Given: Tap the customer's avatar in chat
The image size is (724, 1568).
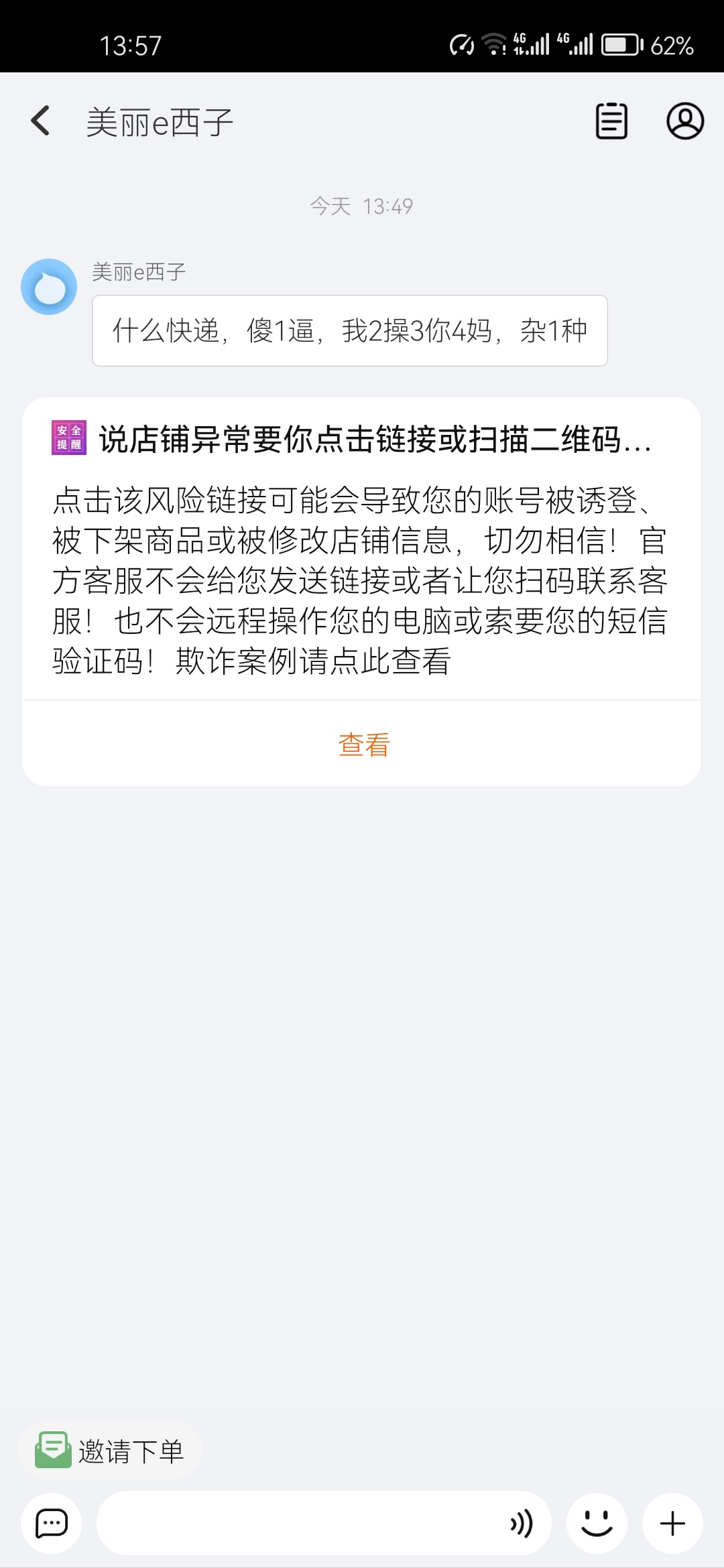Looking at the screenshot, I should click(49, 287).
